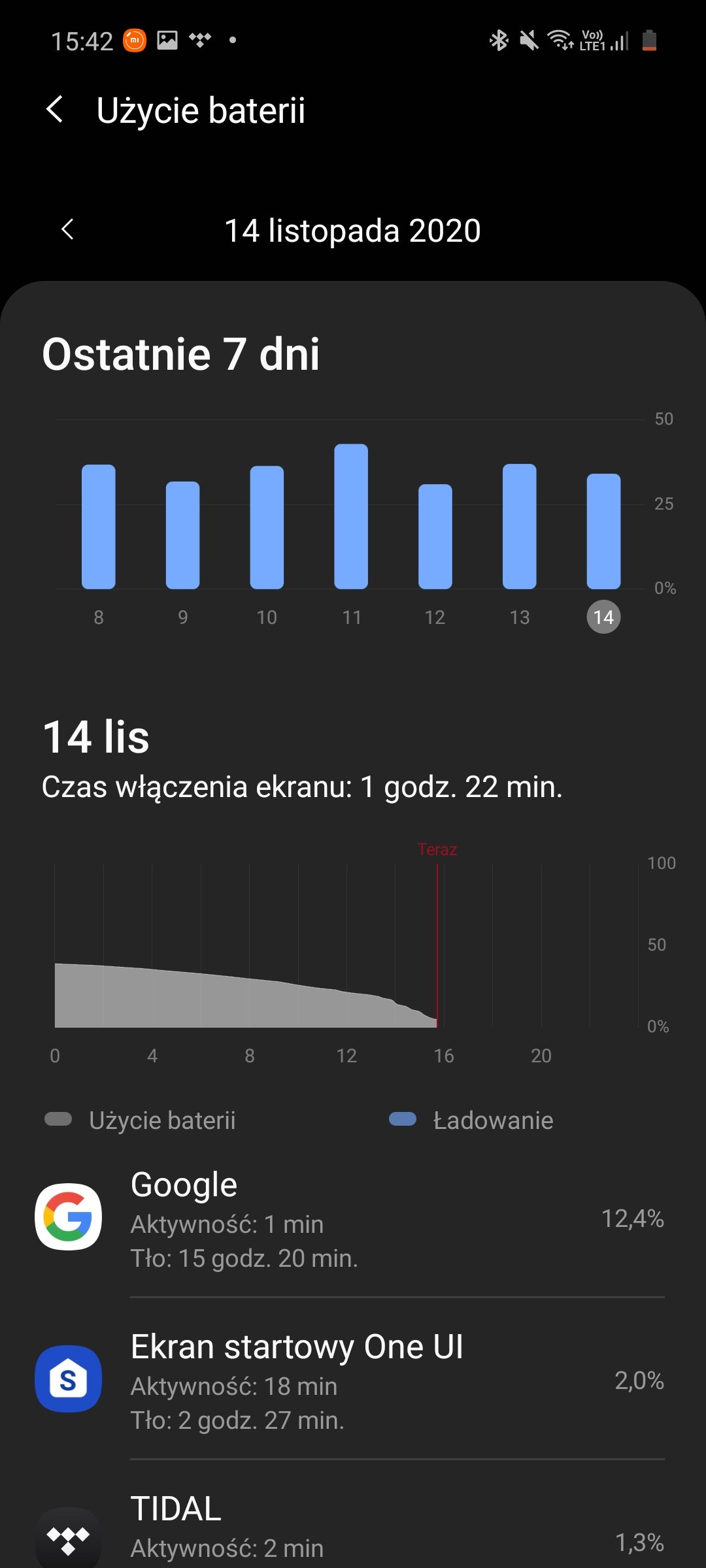Select the bar for day 11

pos(351,516)
